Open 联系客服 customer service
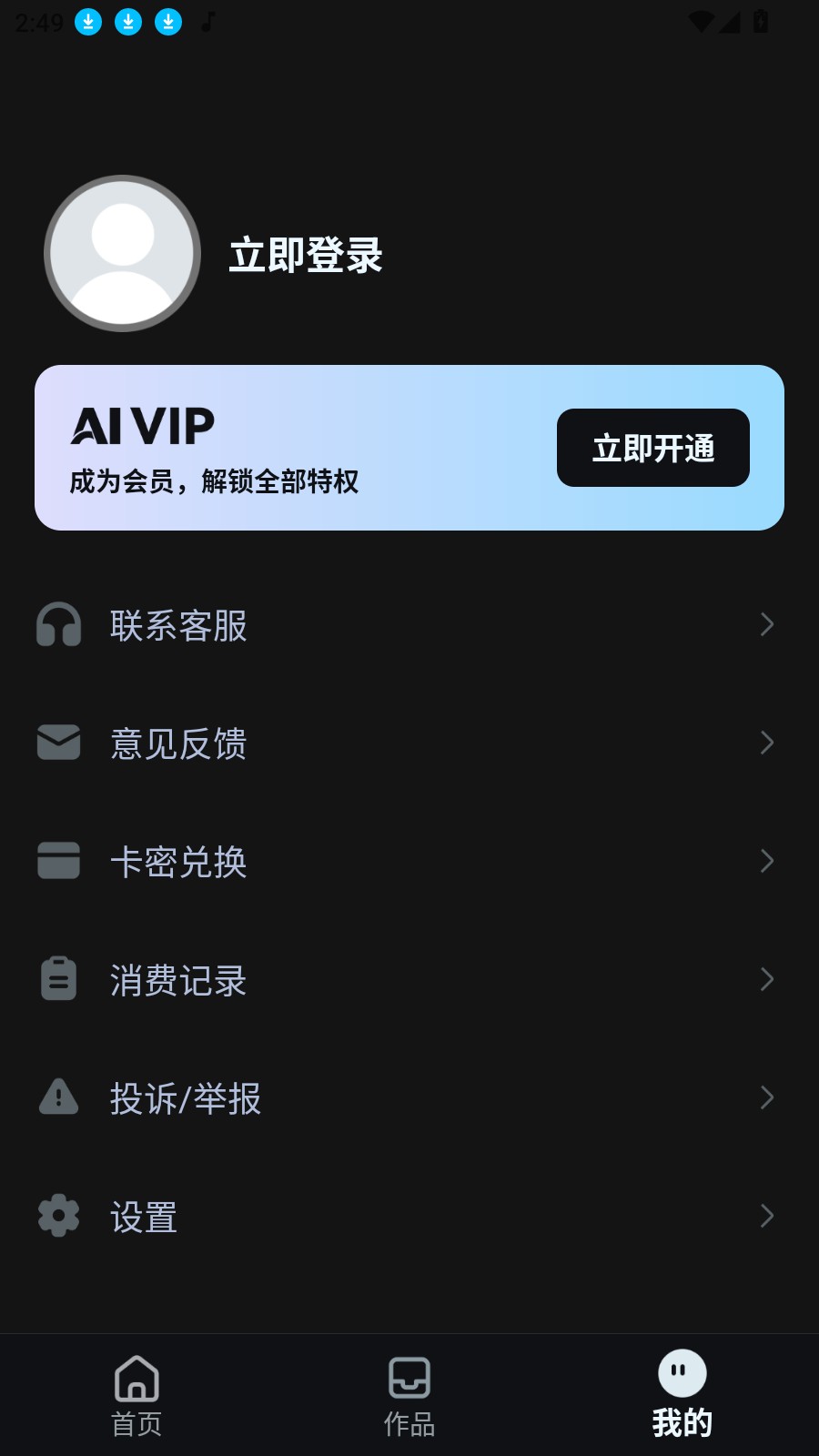This screenshot has height=1456, width=819. tap(408, 625)
